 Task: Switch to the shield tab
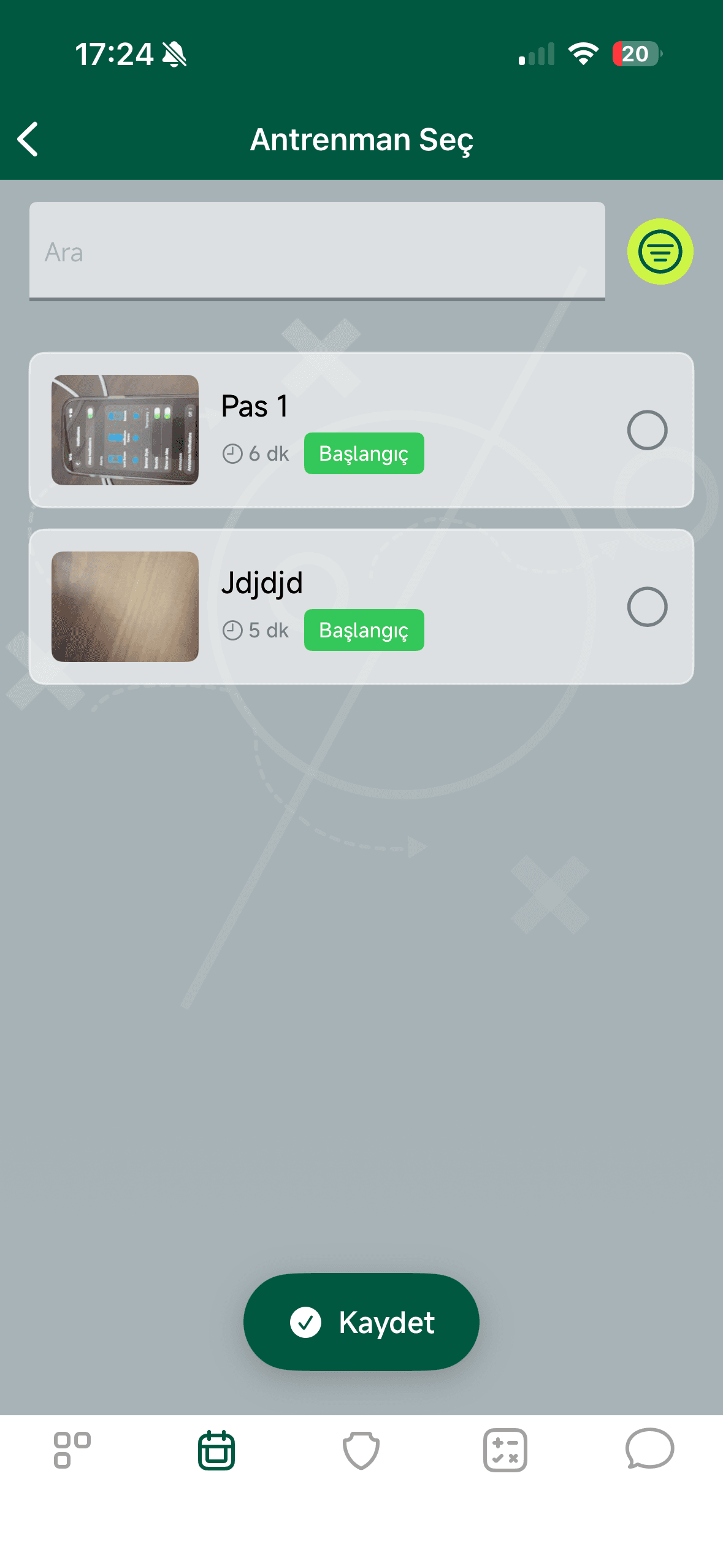[x=361, y=1450]
